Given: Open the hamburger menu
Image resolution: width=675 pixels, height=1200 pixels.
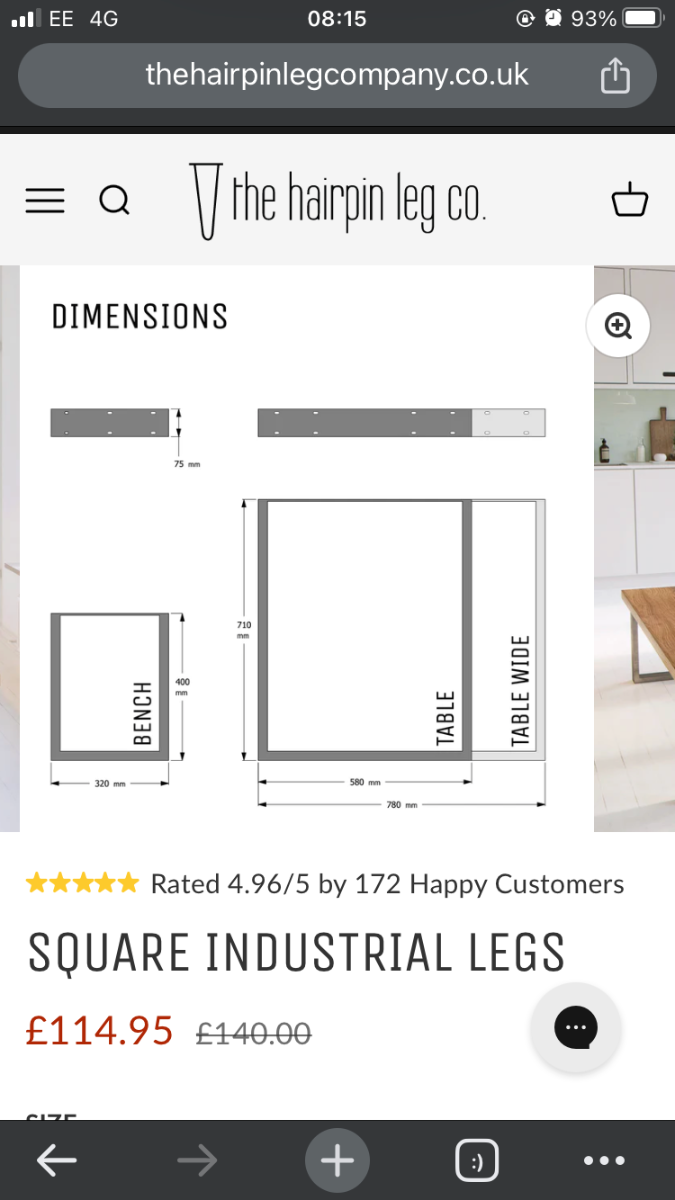Looking at the screenshot, I should pos(44,201).
